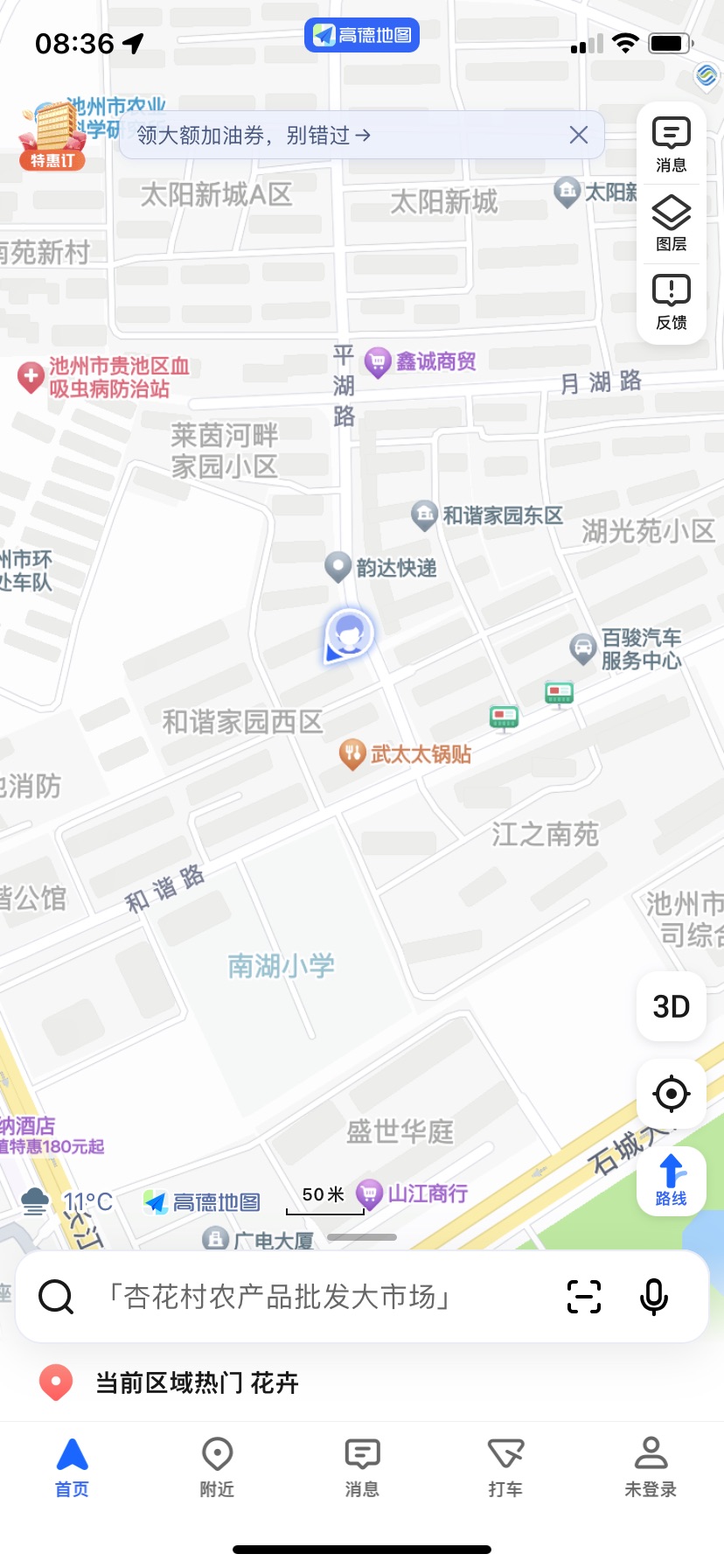Open 当前区域热门 花卉 suggestion
Screen dimensions: 724x1568
[197, 1382]
